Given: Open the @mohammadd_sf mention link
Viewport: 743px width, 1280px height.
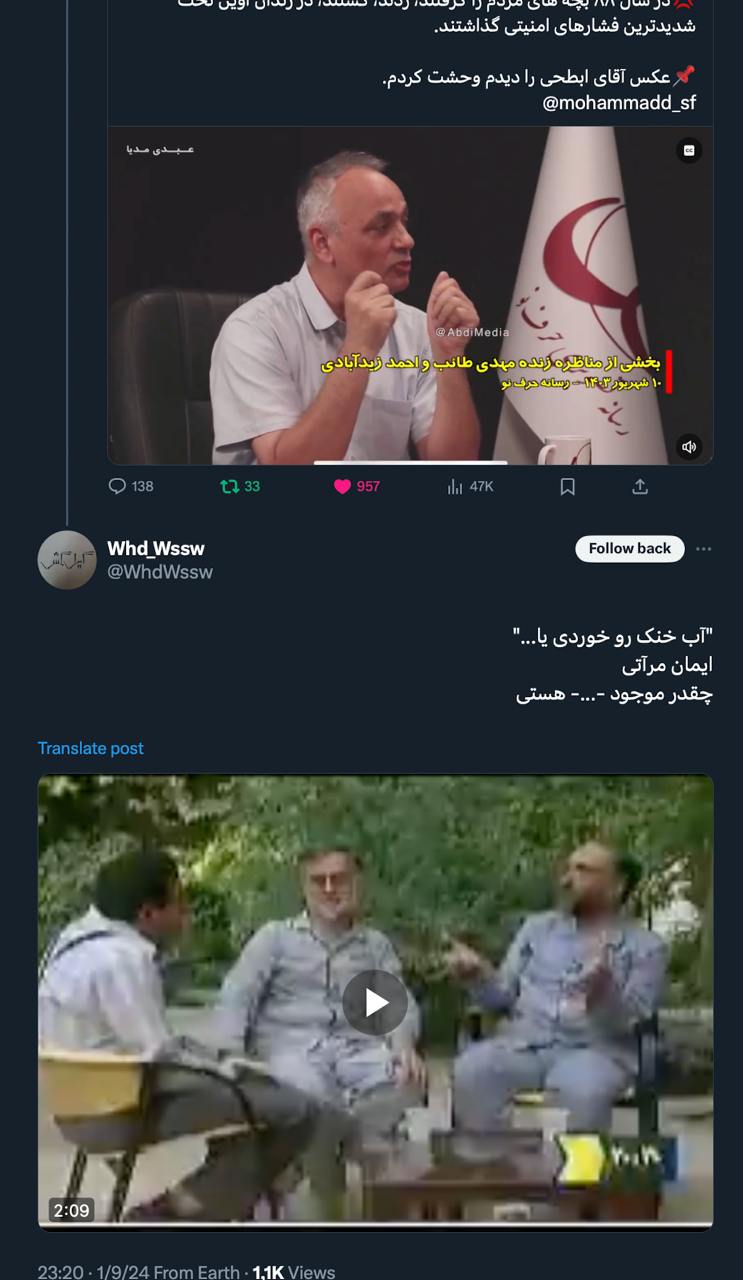Looking at the screenshot, I should tap(619, 102).
